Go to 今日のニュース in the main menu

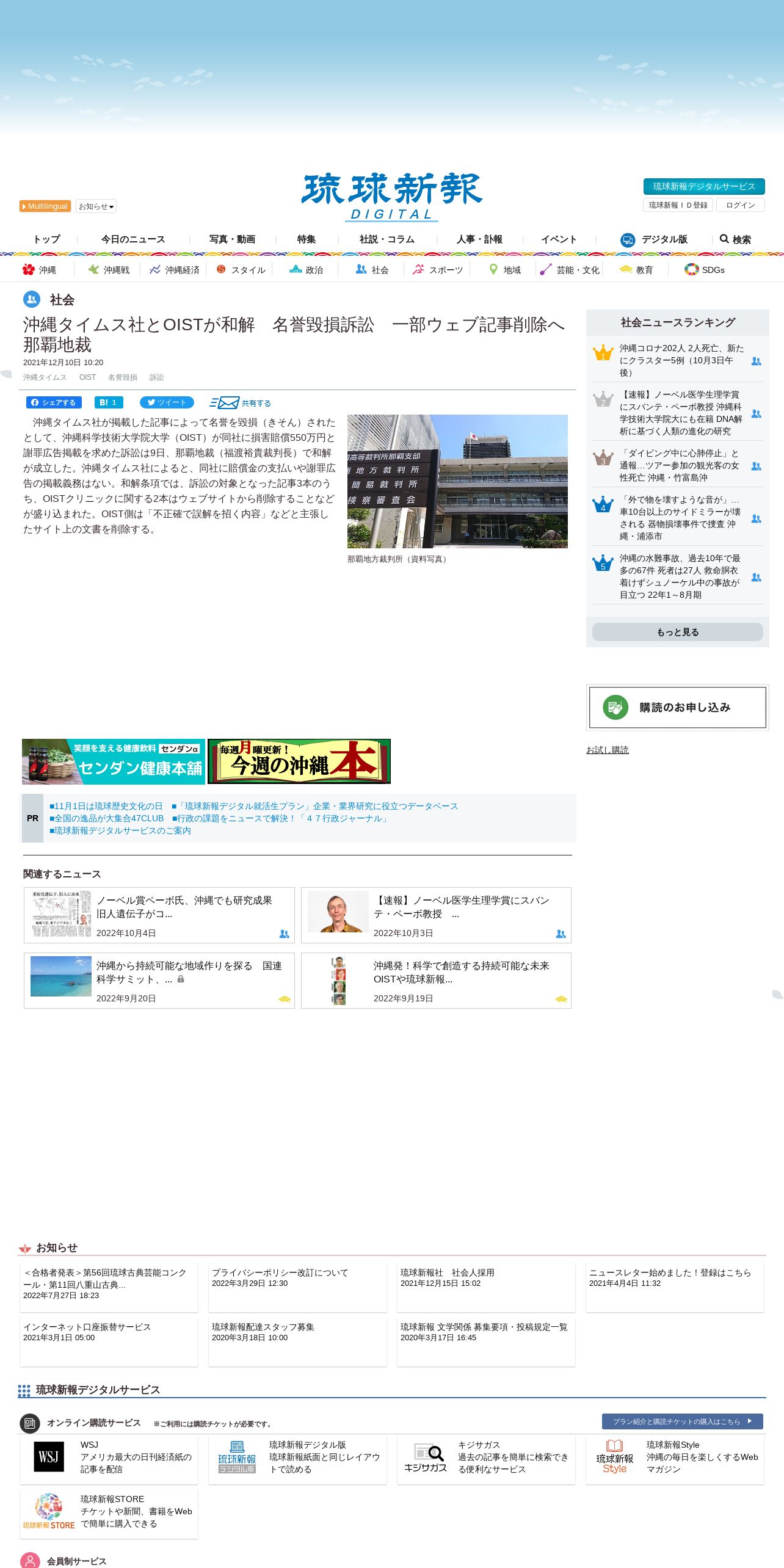pos(133,239)
